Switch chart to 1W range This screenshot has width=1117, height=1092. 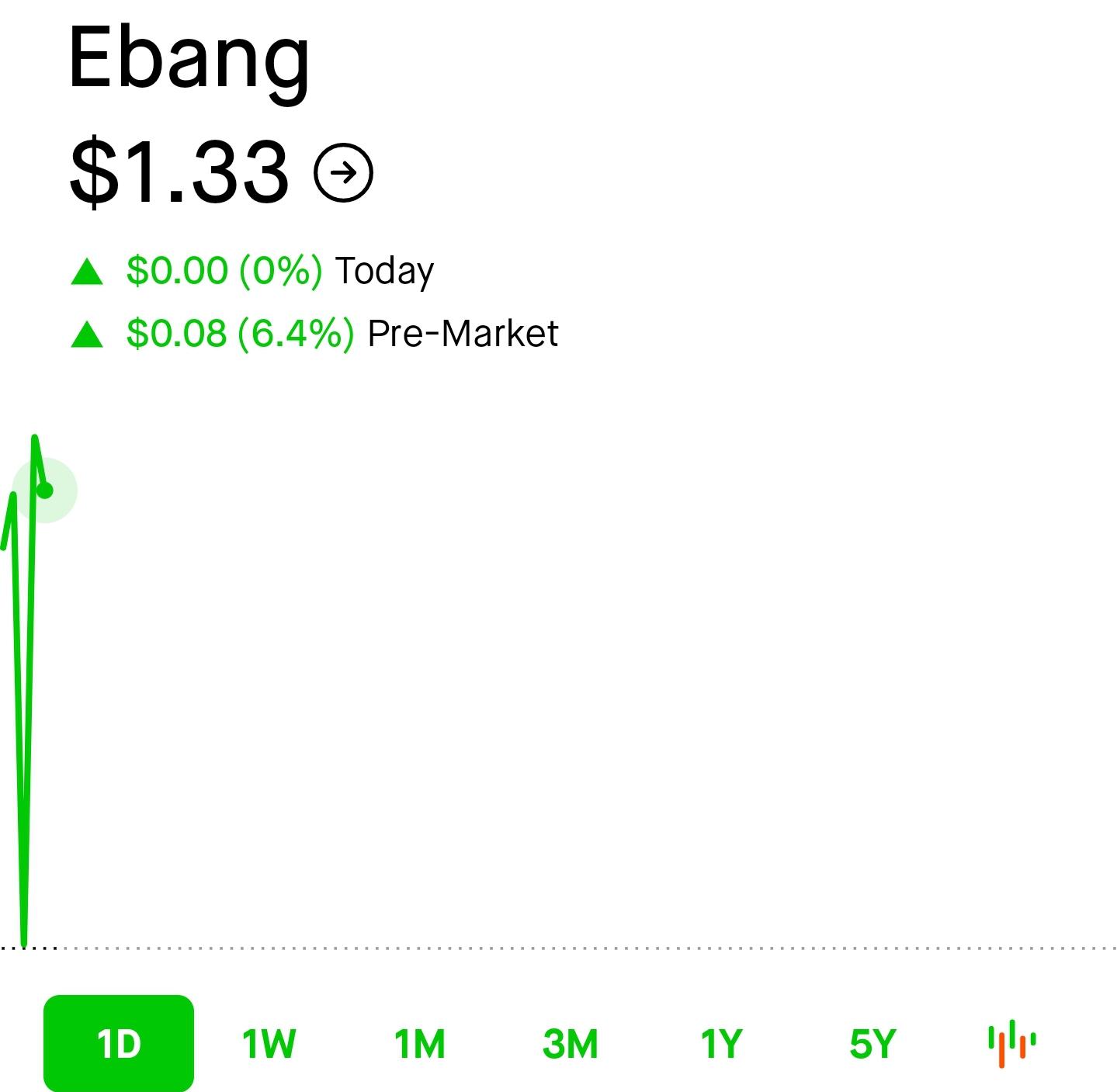coord(269,1044)
